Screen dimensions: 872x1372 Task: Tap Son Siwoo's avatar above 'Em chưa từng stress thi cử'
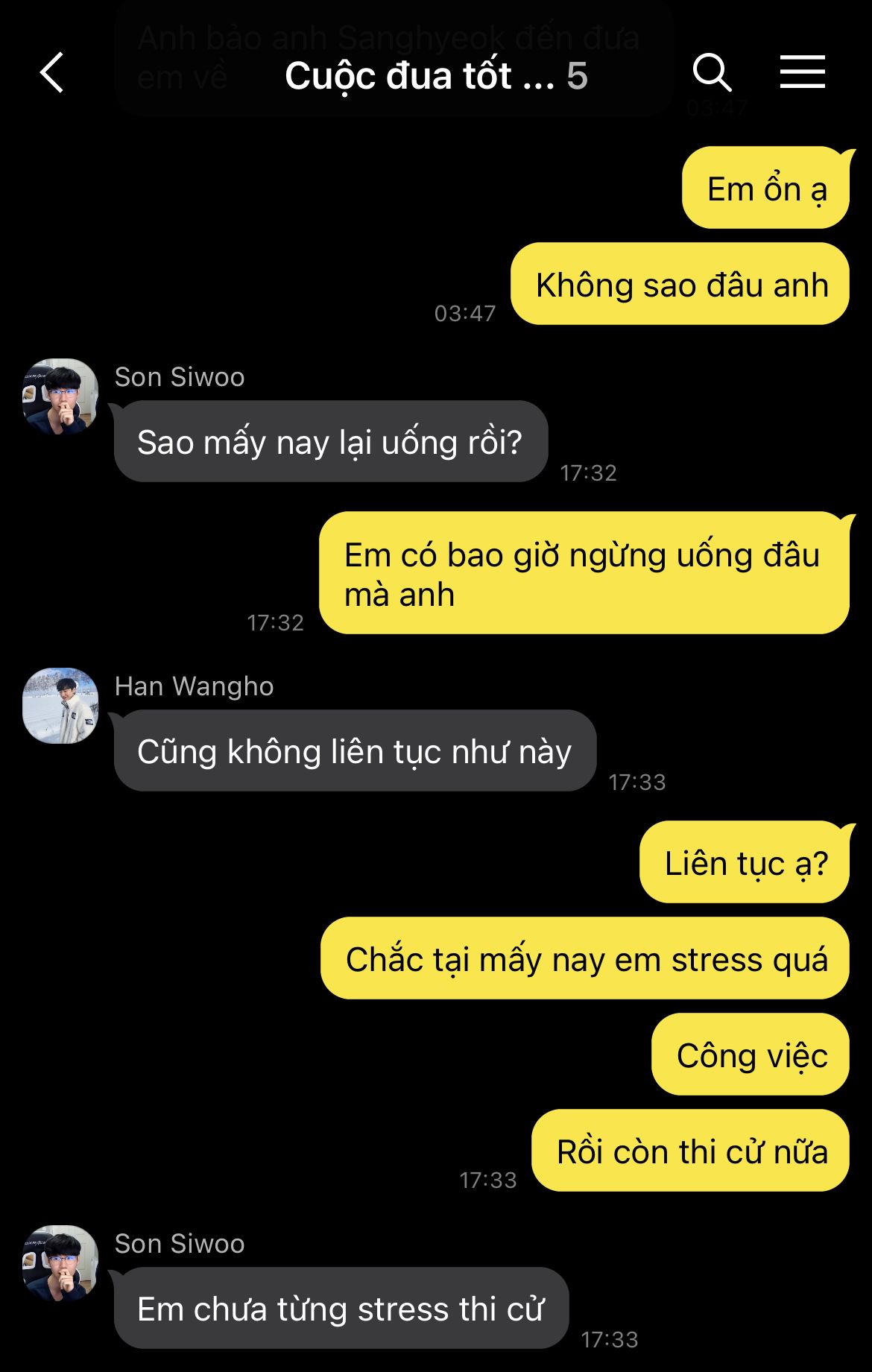(60, 1263)
